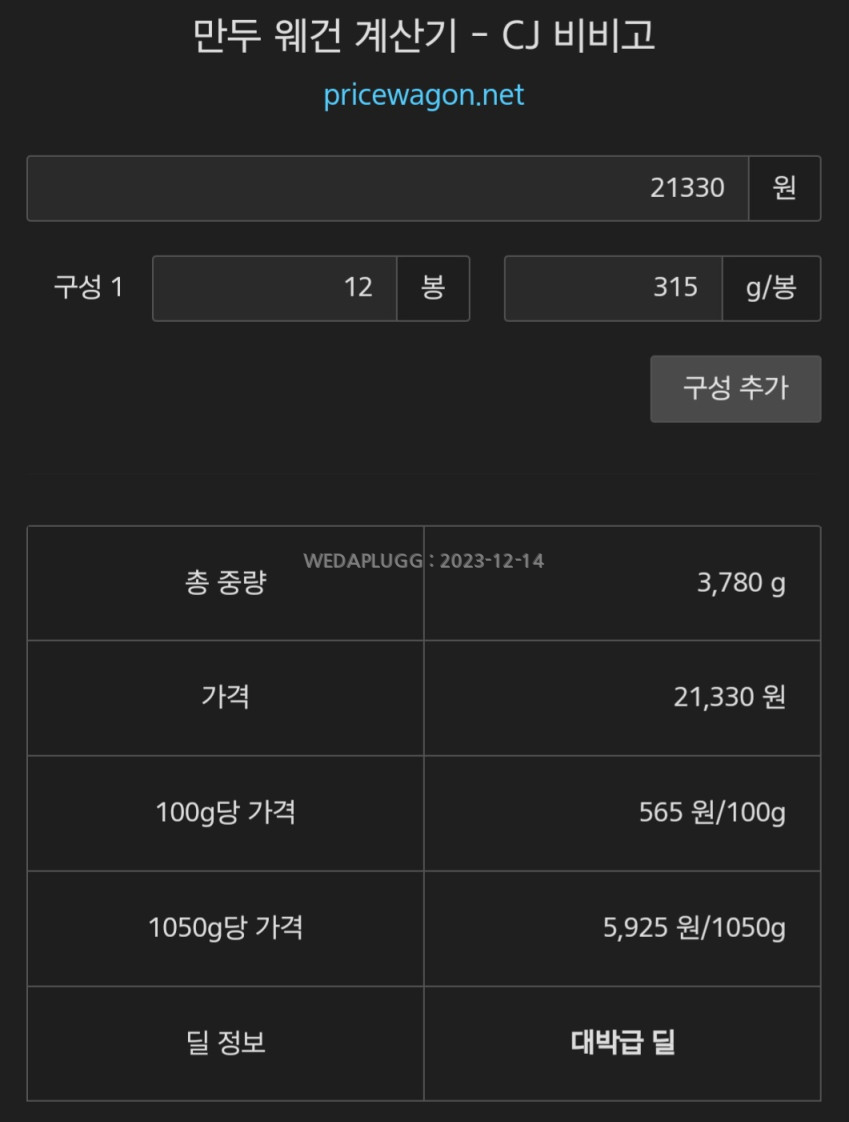This screenshot has height=1122, width=849.
Task: Edit the price field showing 21330
Action: (388, 188)
